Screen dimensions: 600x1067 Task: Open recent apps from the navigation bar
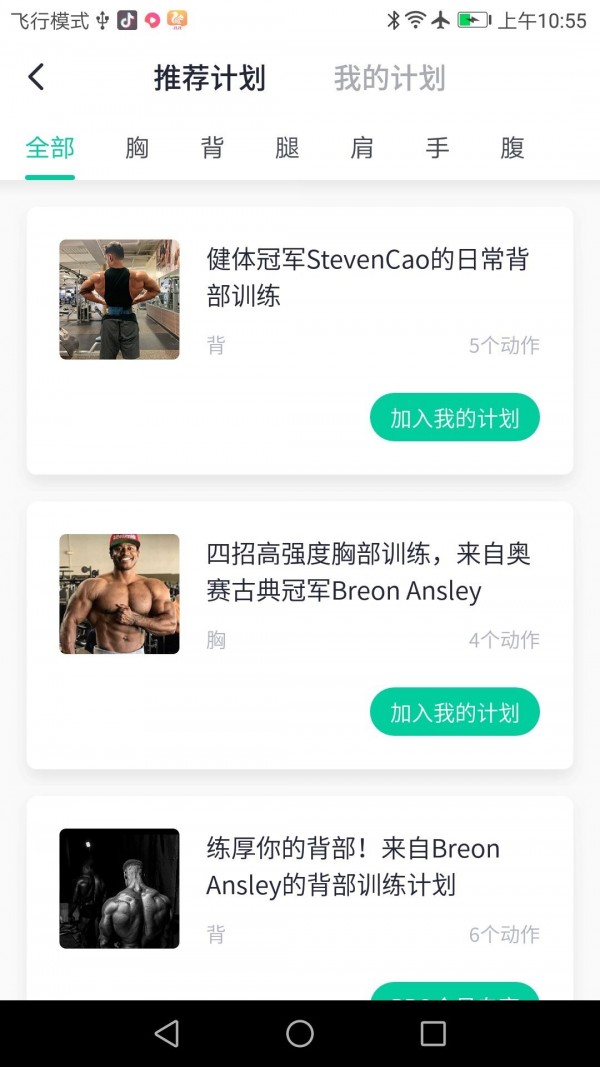[x=433, y=1033]
